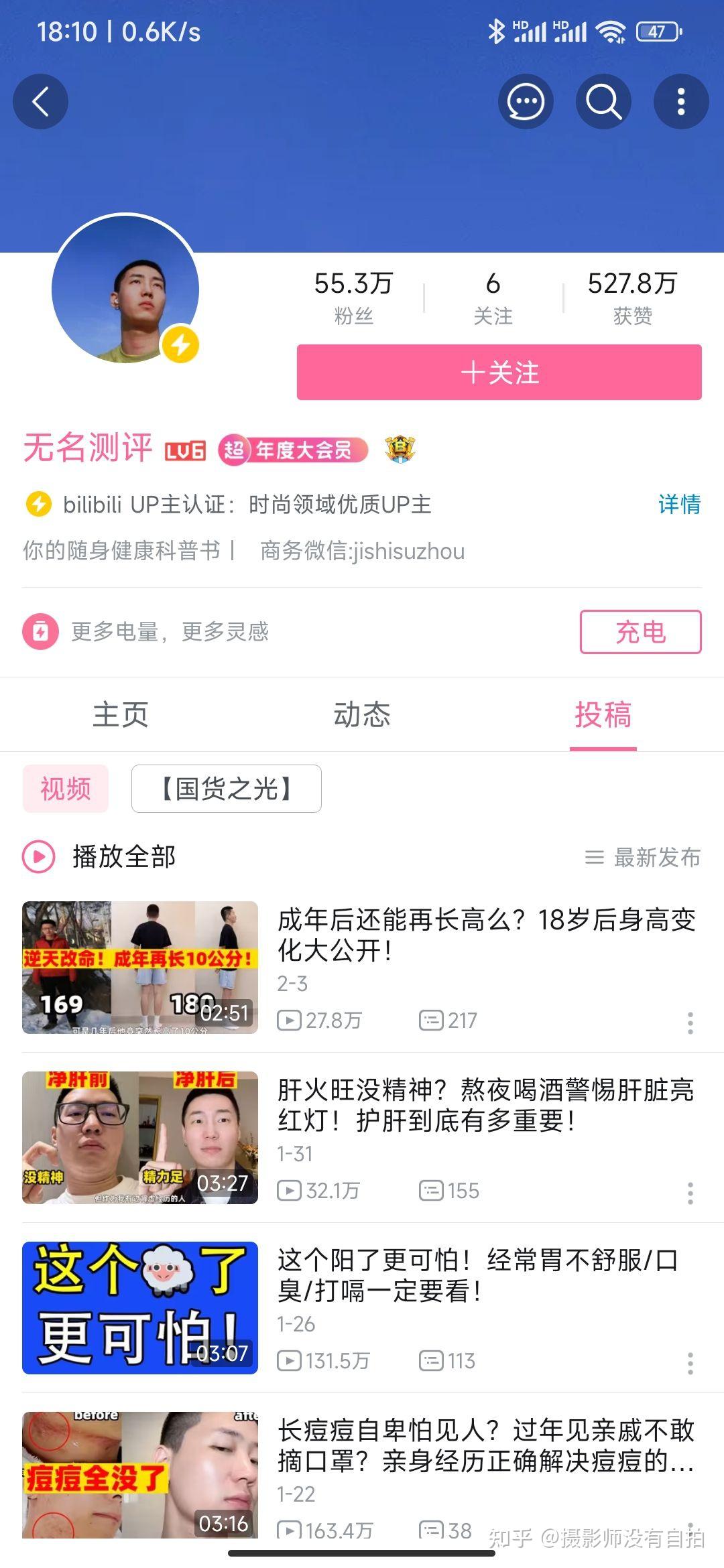Viewport: 724px width, 1568px height.
Task: Tap the 充电 charge button
Action: 639,630
